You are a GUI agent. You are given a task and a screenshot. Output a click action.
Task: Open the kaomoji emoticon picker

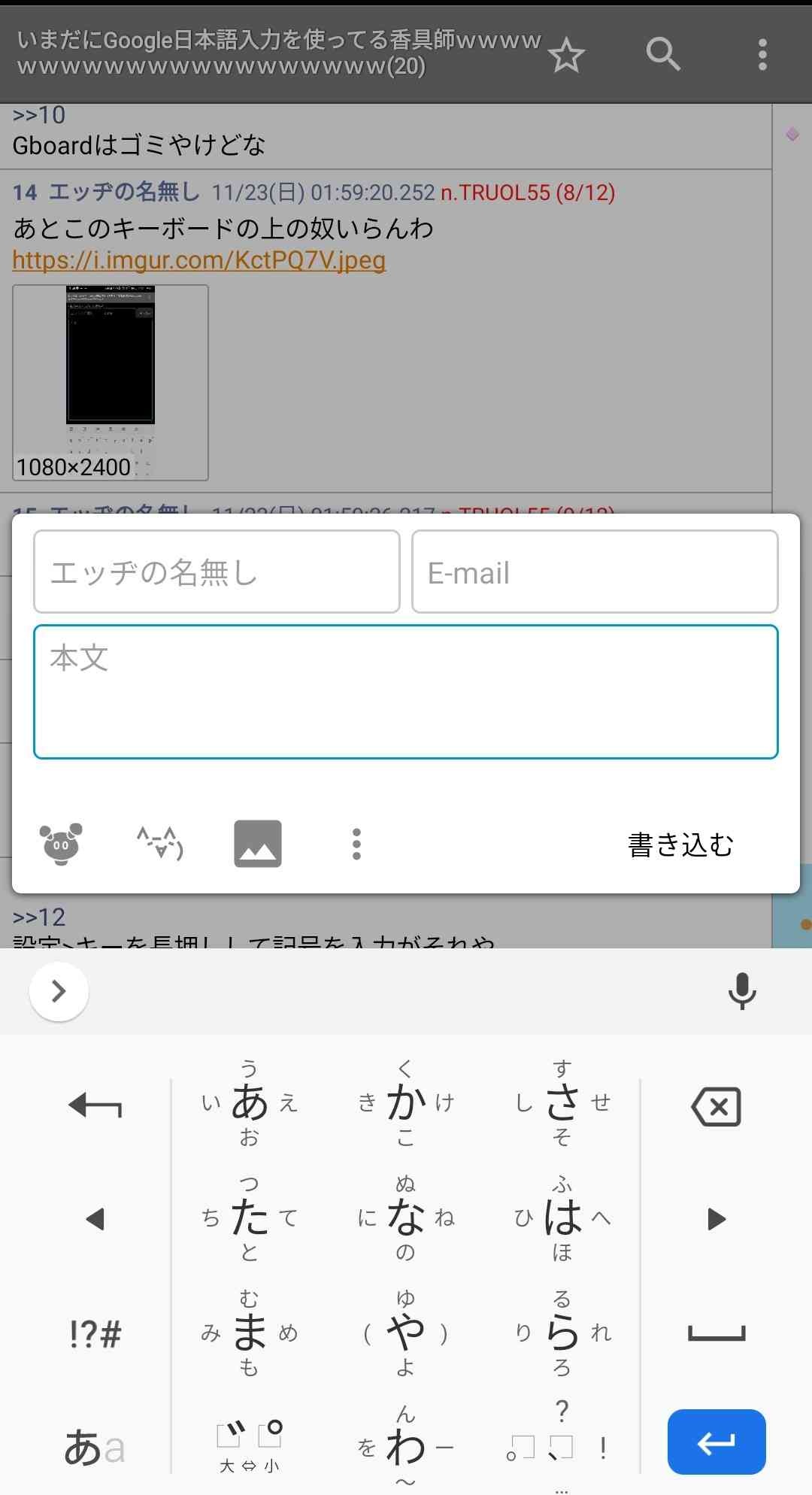[x=159, y=844]
